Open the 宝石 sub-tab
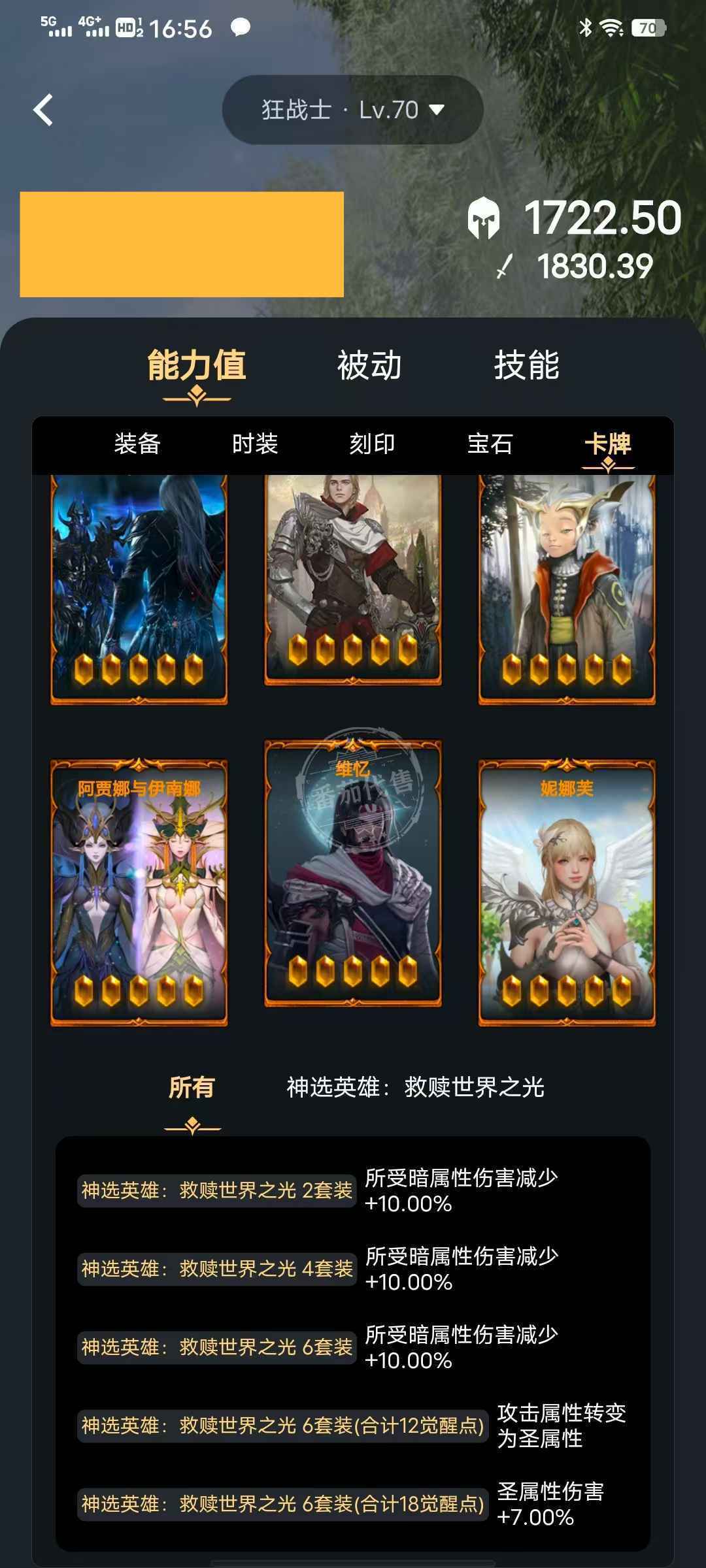 click(490, 444)
